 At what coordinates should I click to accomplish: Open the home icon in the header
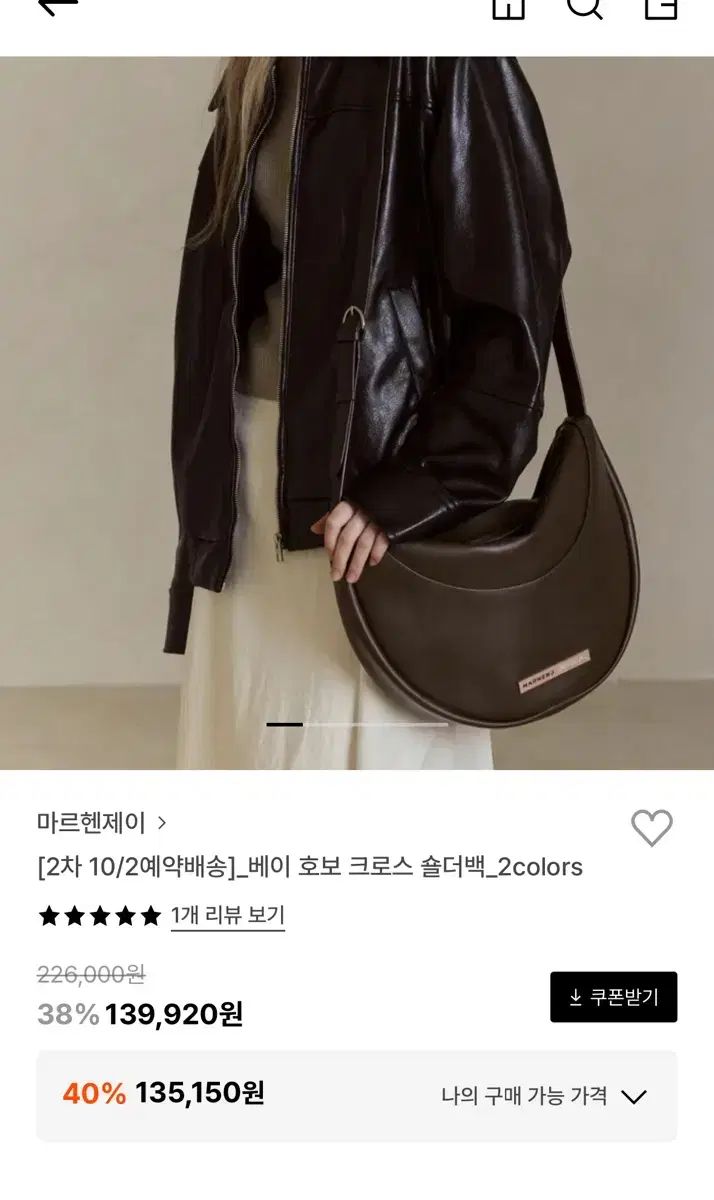coord(508,6)
